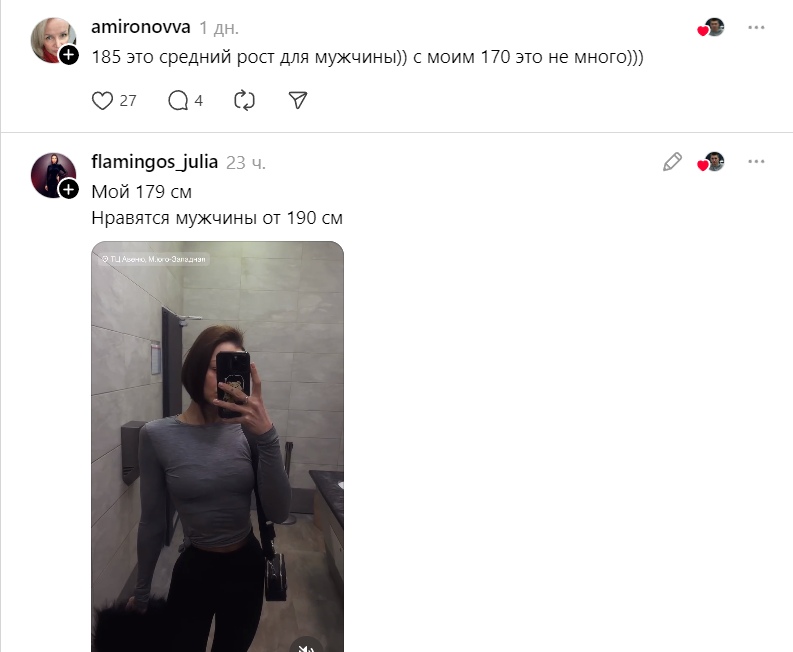Open flamingos_julia's profile from username
This screenshot has height=652, width=793.
pos(154,162)
